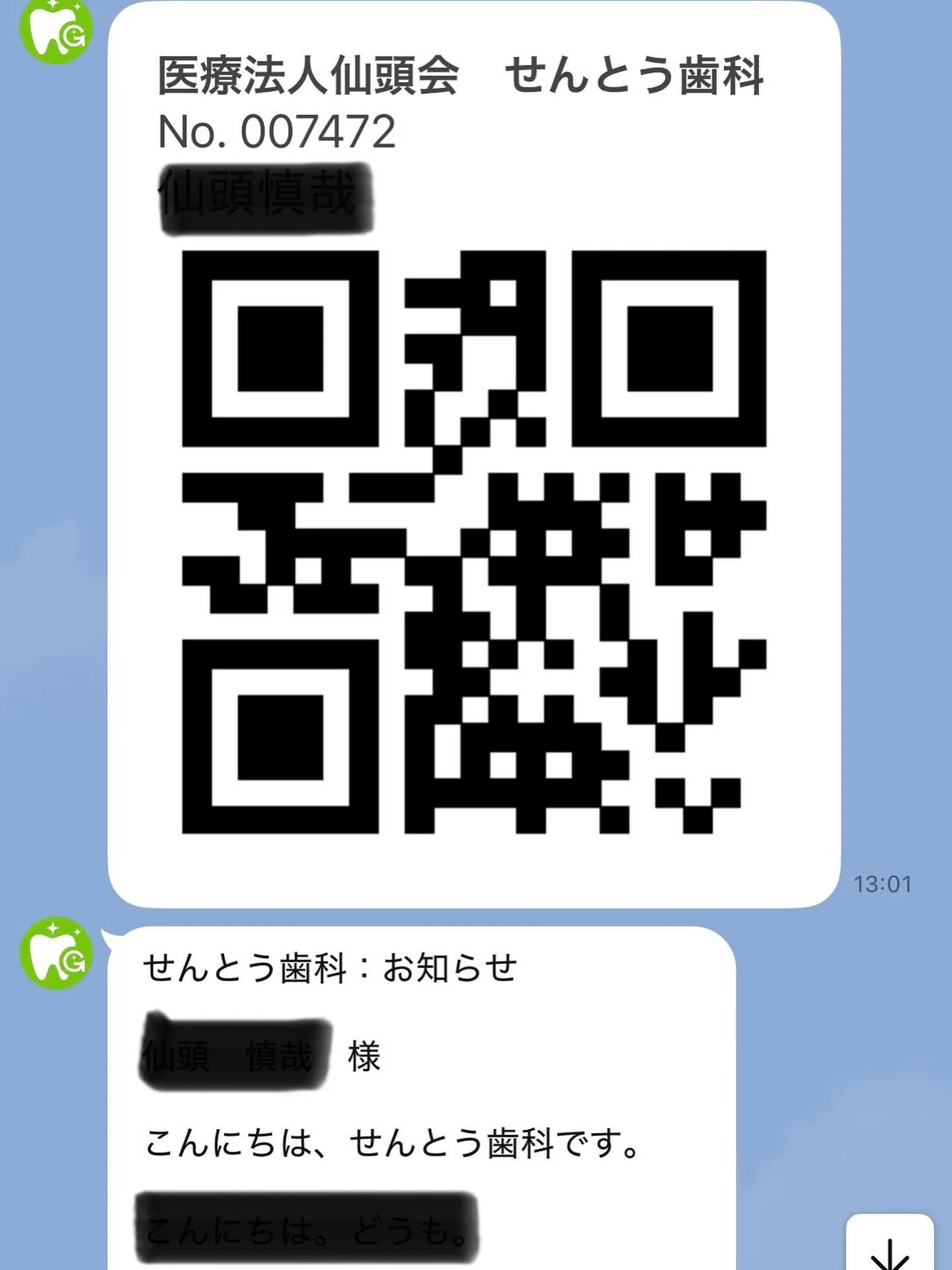Open sender avatar beside the QR code message
The height and width of the screenshot is (1270, 952).
click(x=56, y=30)
